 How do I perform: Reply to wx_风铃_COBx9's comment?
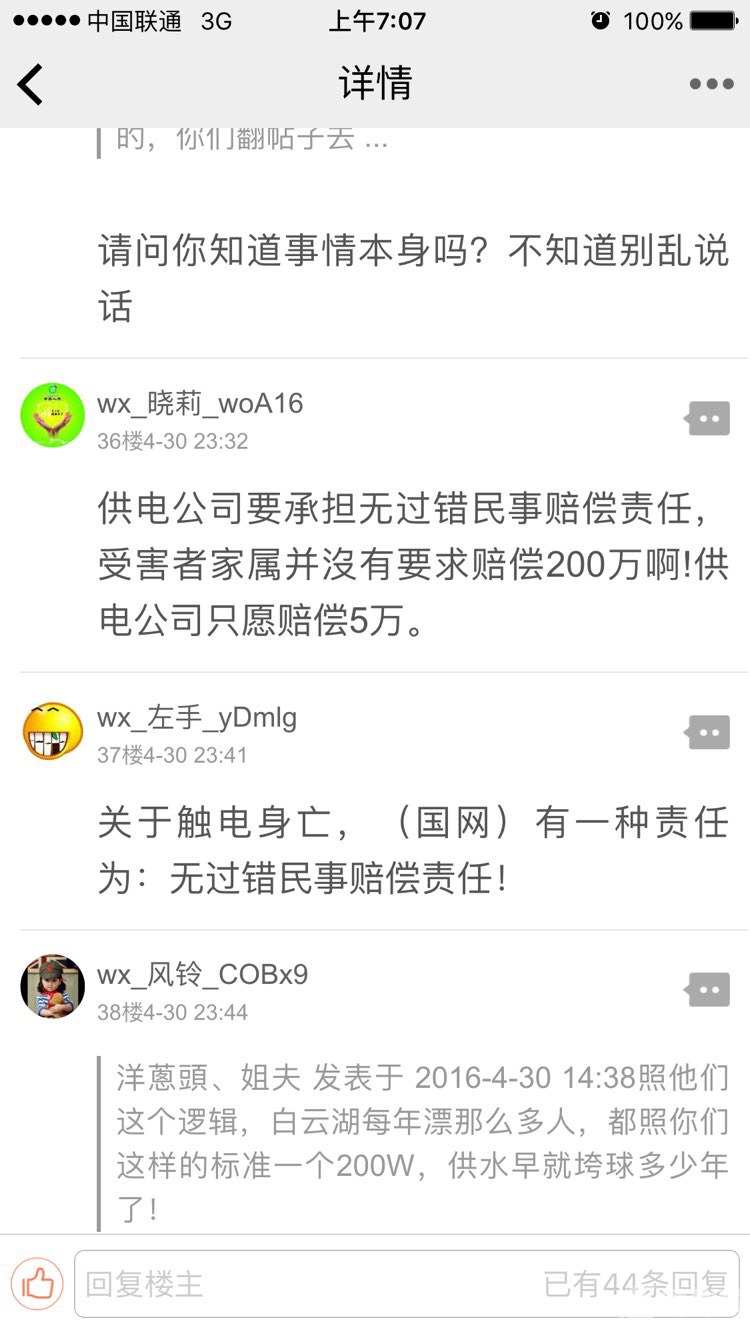coord(708,990)
